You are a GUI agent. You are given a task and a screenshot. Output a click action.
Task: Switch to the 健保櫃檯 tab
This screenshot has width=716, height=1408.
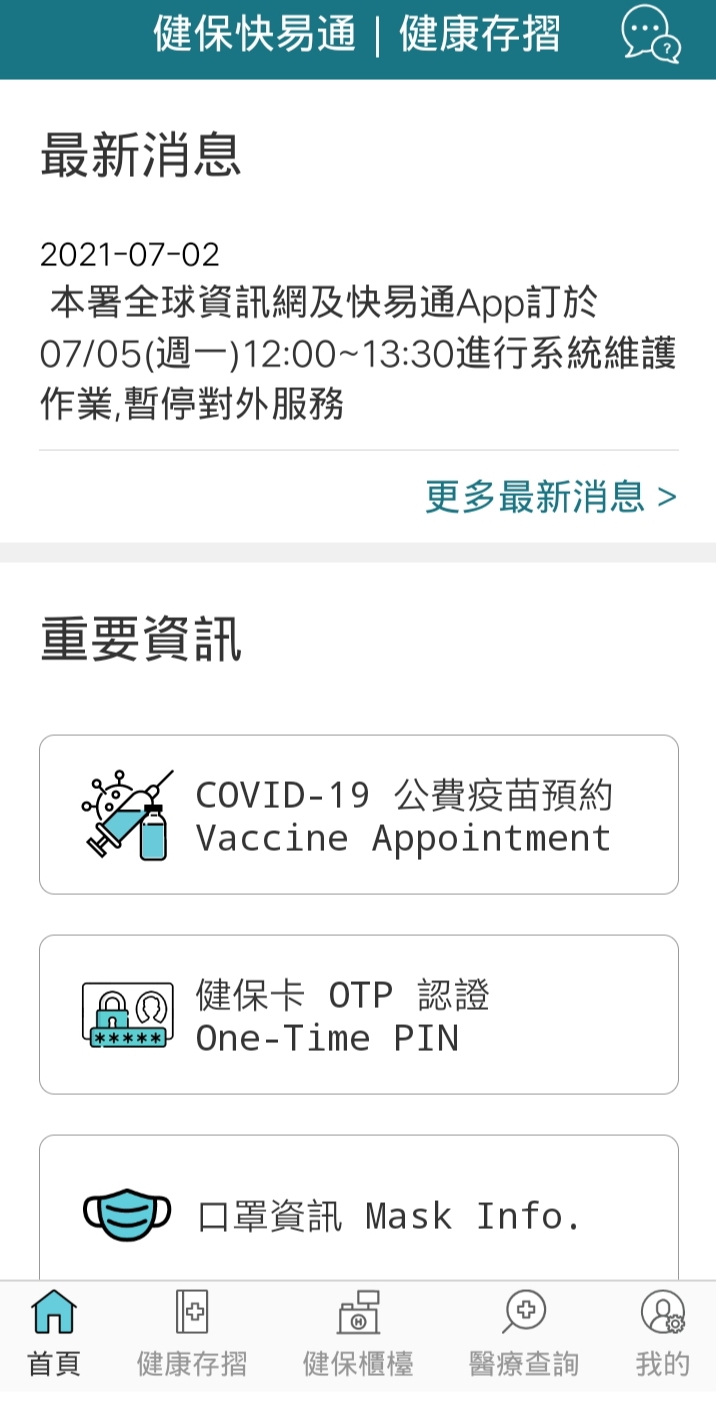pos(358,1335)
